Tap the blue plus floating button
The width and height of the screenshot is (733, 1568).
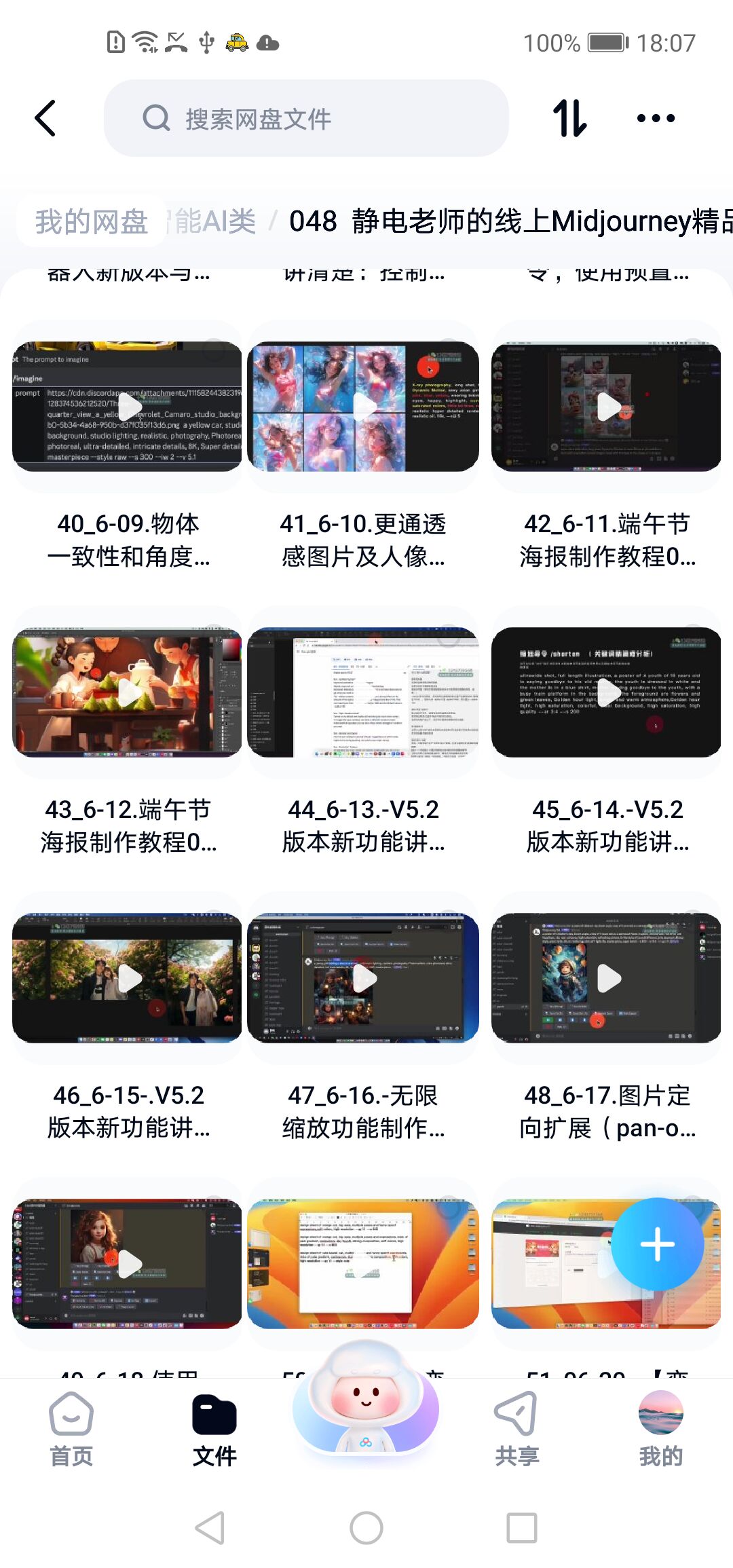pyautogui.click(x=657, y=1244)
